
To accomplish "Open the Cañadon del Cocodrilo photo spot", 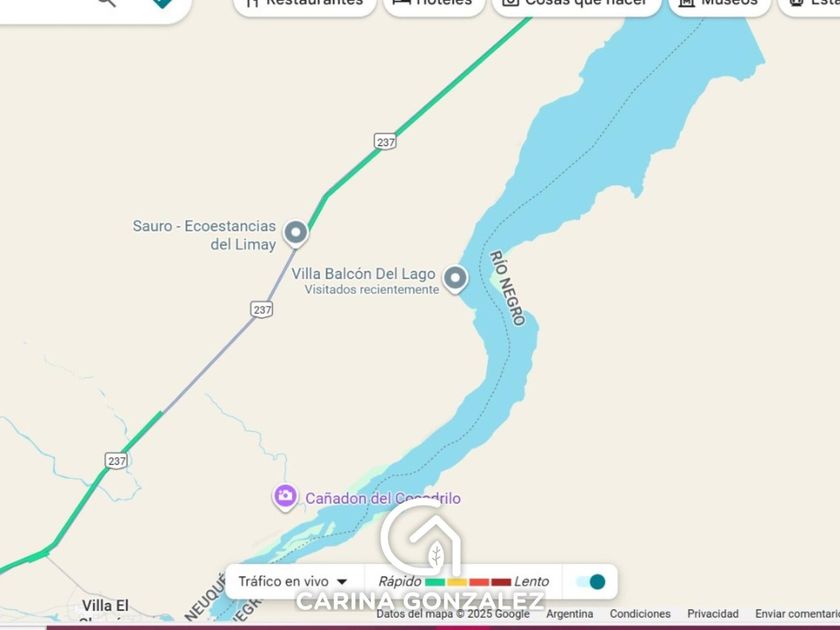I will click(x=285, y=498).
